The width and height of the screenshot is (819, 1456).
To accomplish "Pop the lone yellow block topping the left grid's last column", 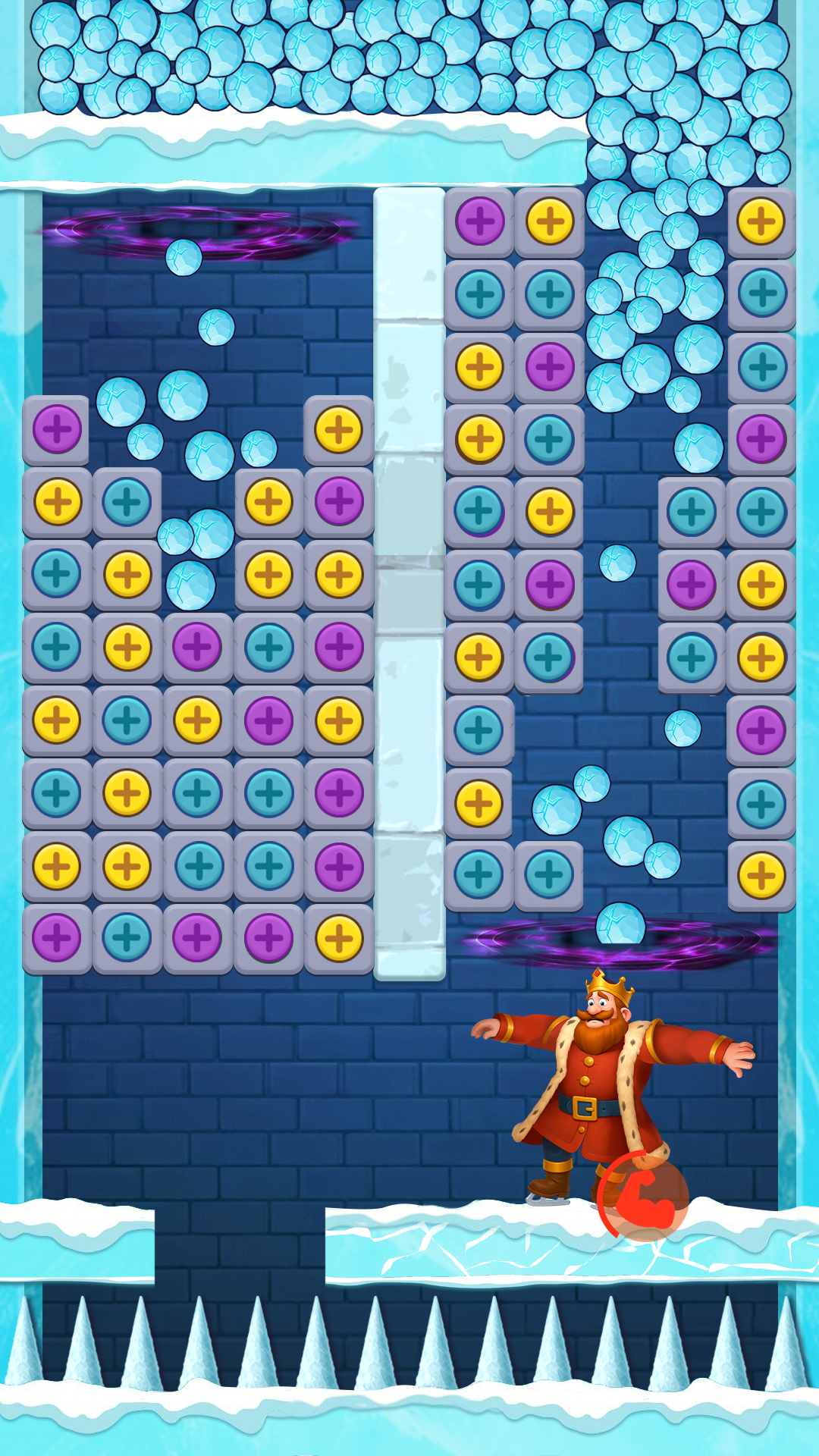I will [339, 429].
